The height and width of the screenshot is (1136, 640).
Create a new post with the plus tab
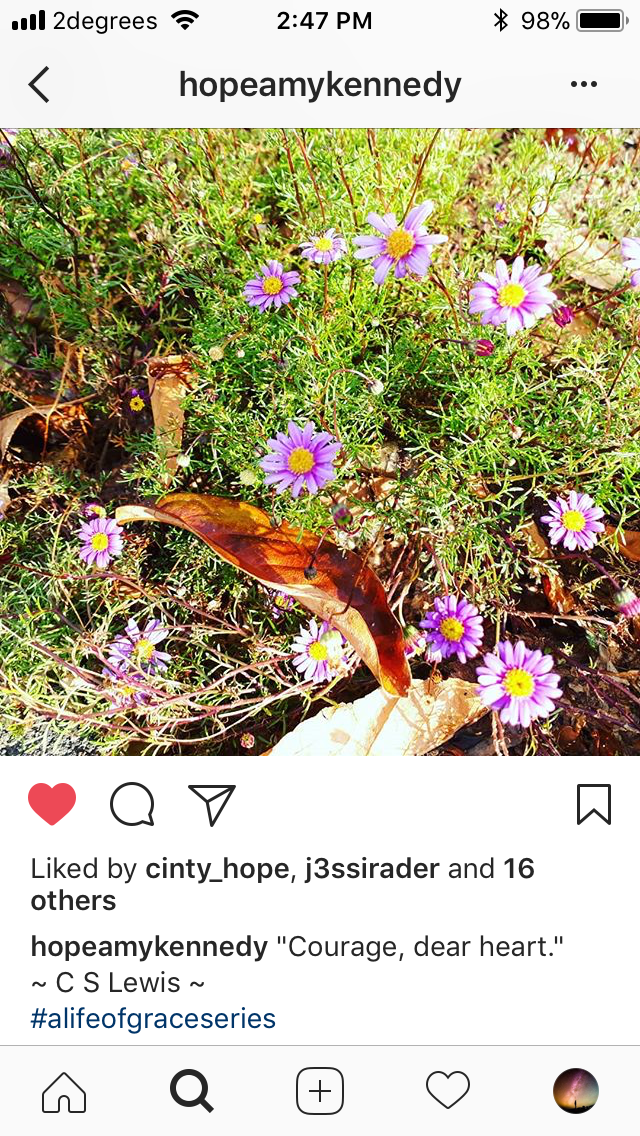(320, 1091)
